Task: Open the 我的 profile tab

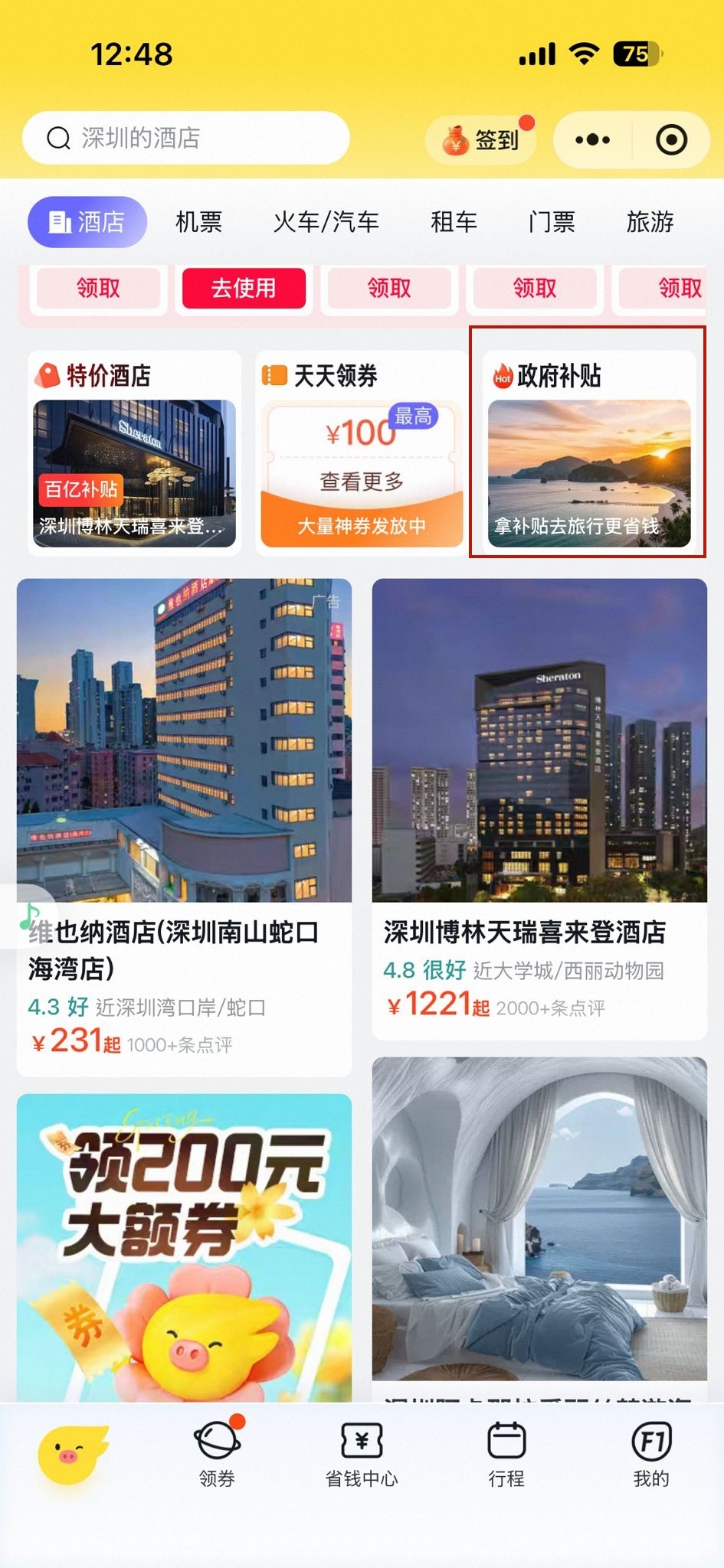Action: (x=651, y=1455)
